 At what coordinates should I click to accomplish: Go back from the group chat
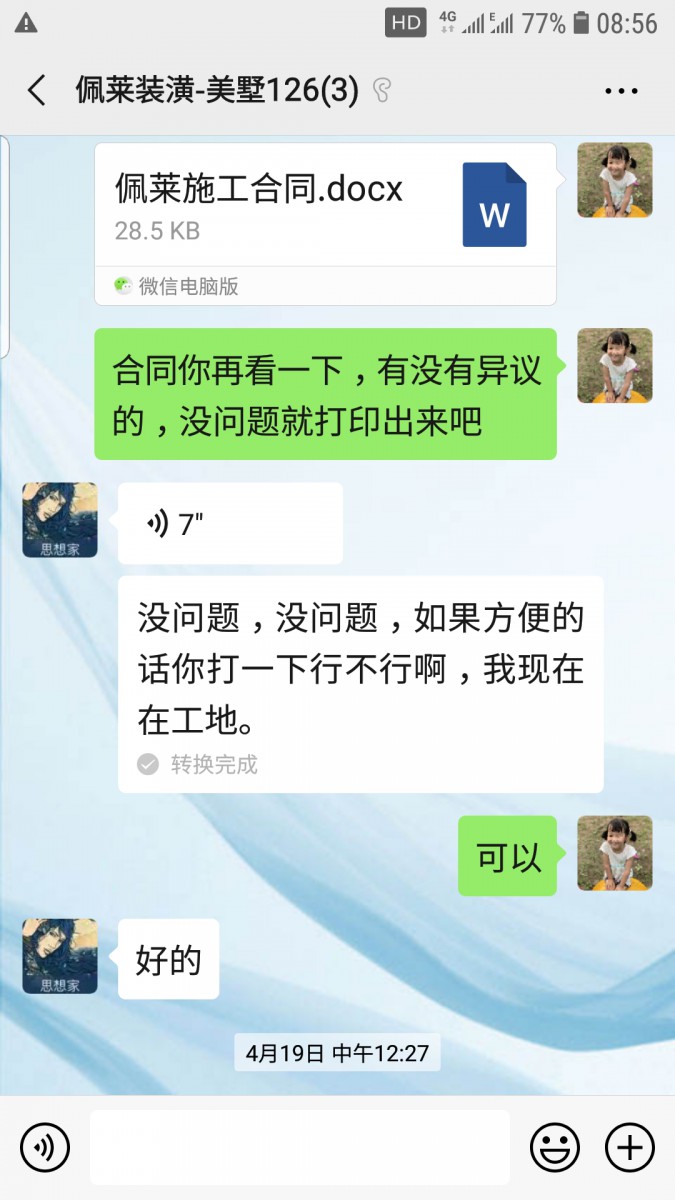coord(37,91)
